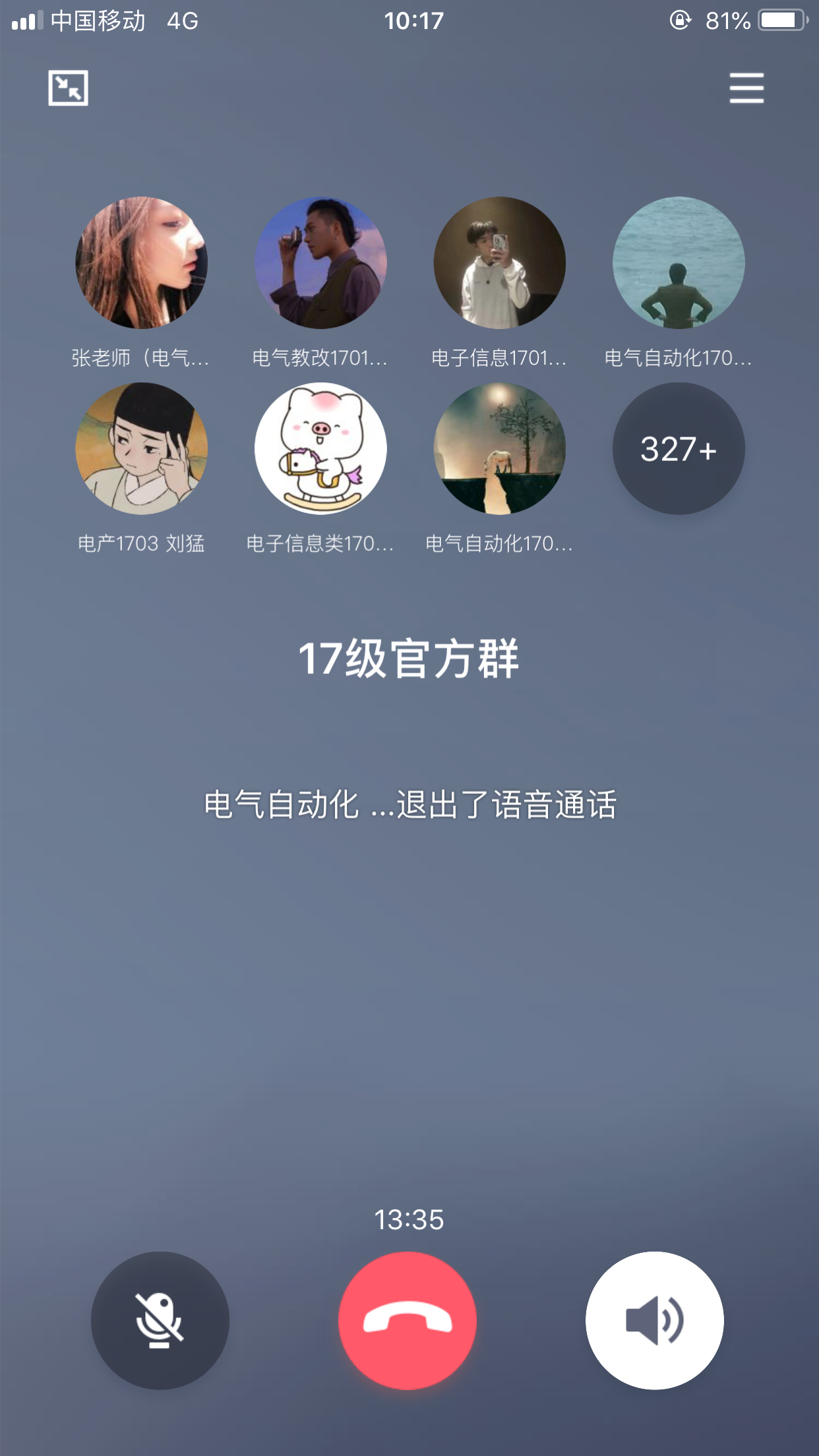Image resolution: width=819 pixels, height=1456 pixels.
Task: Open 张老师 participant avatar
Action: (x=141, y=262)
